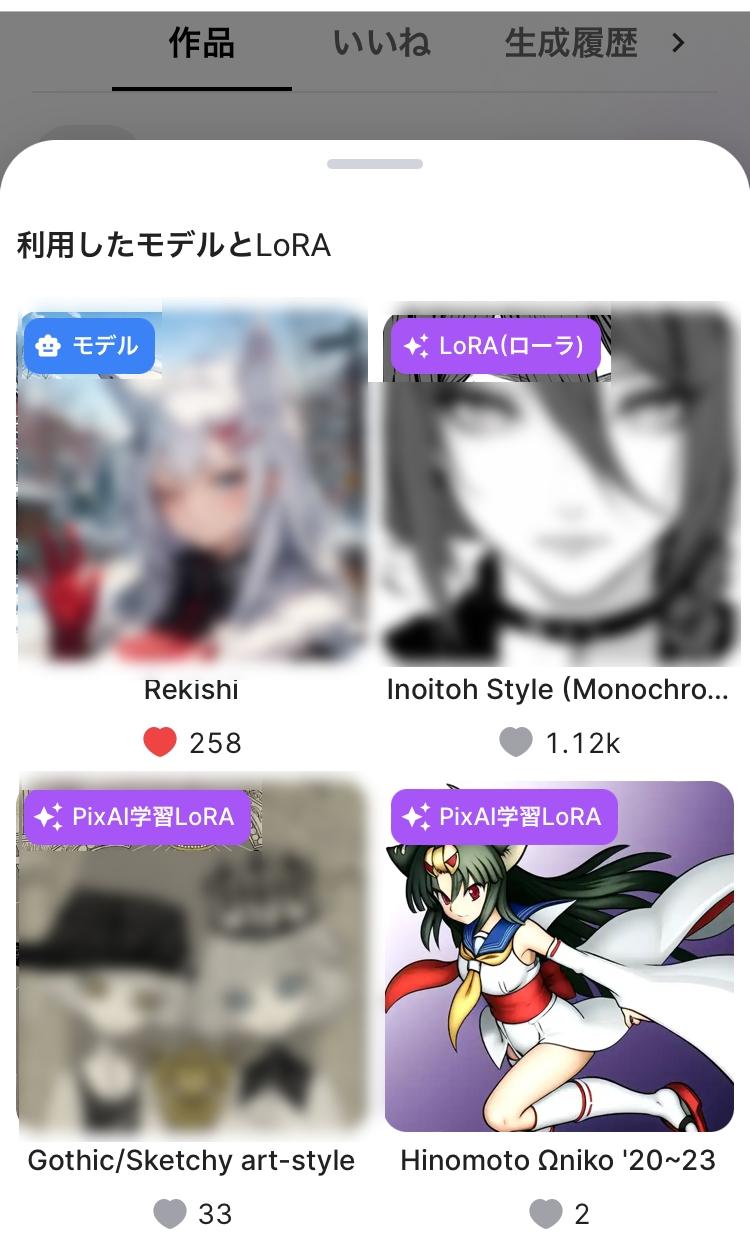Switch to the いいね tab
Image resolution: width=750 pixels, height=1260 pixels.
pyautogui.click(x=382, y=44)
